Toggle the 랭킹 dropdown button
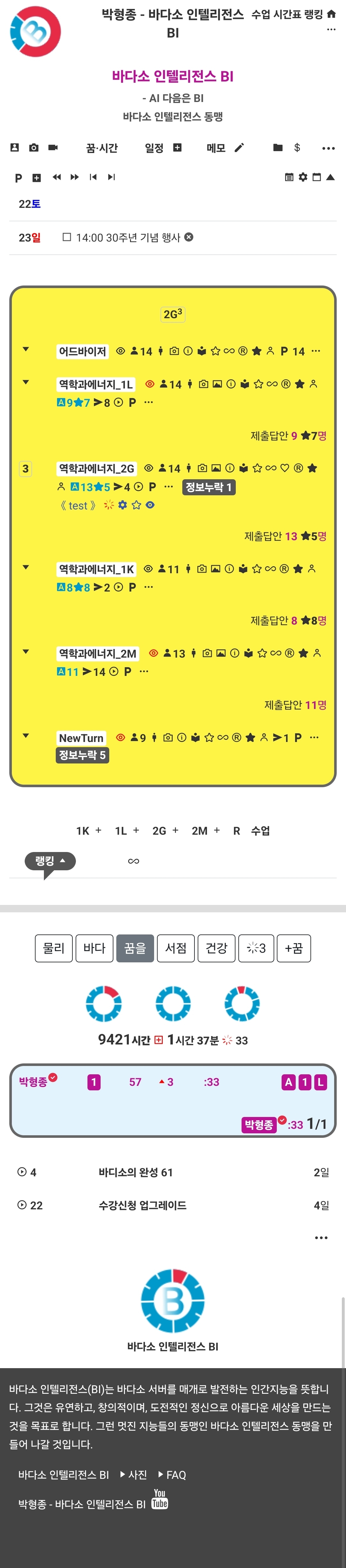 click(50, 861)
